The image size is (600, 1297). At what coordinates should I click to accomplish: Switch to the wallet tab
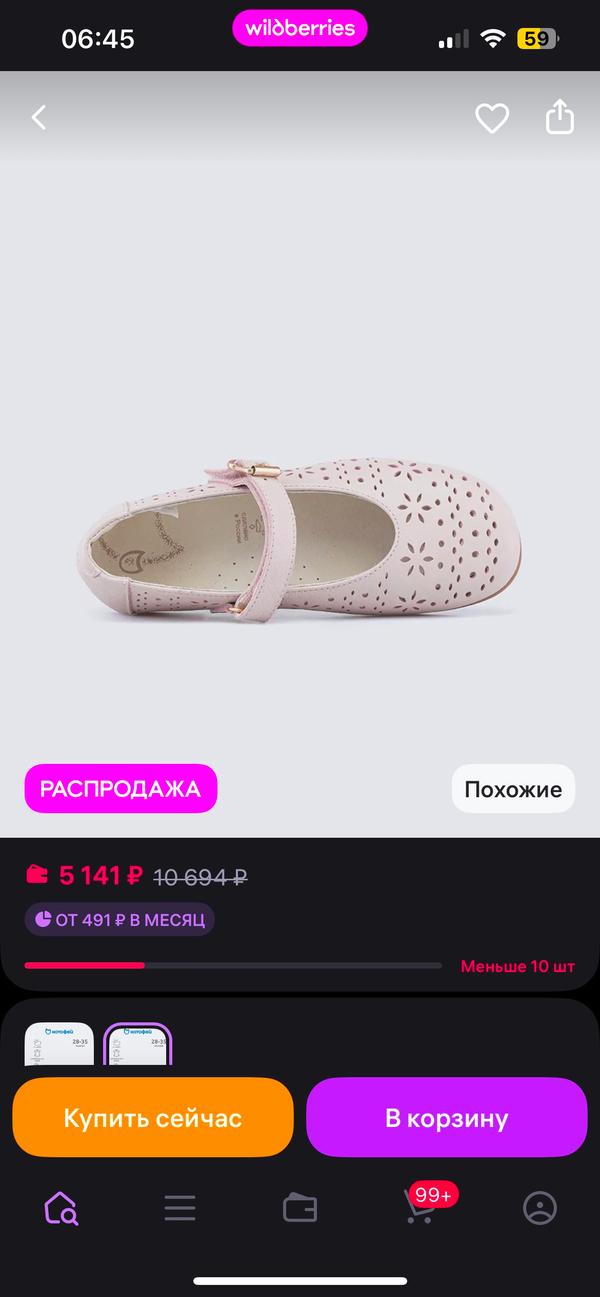300,1208
